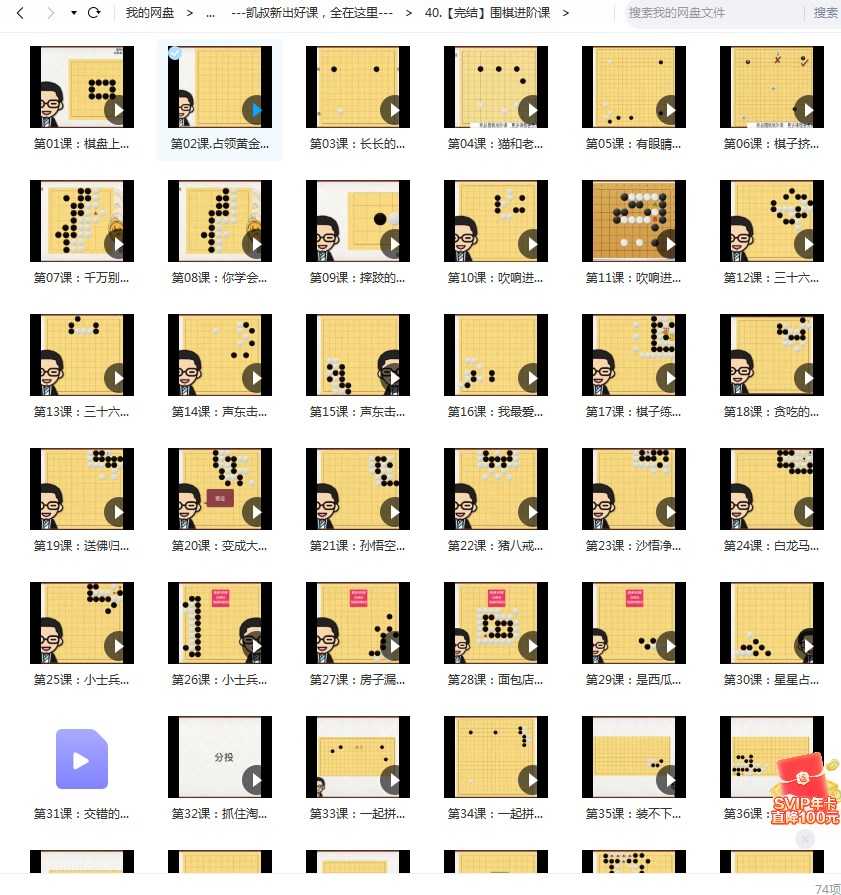Open video 第01课：棋盘上
841x895 pixels.
[82, 87]
